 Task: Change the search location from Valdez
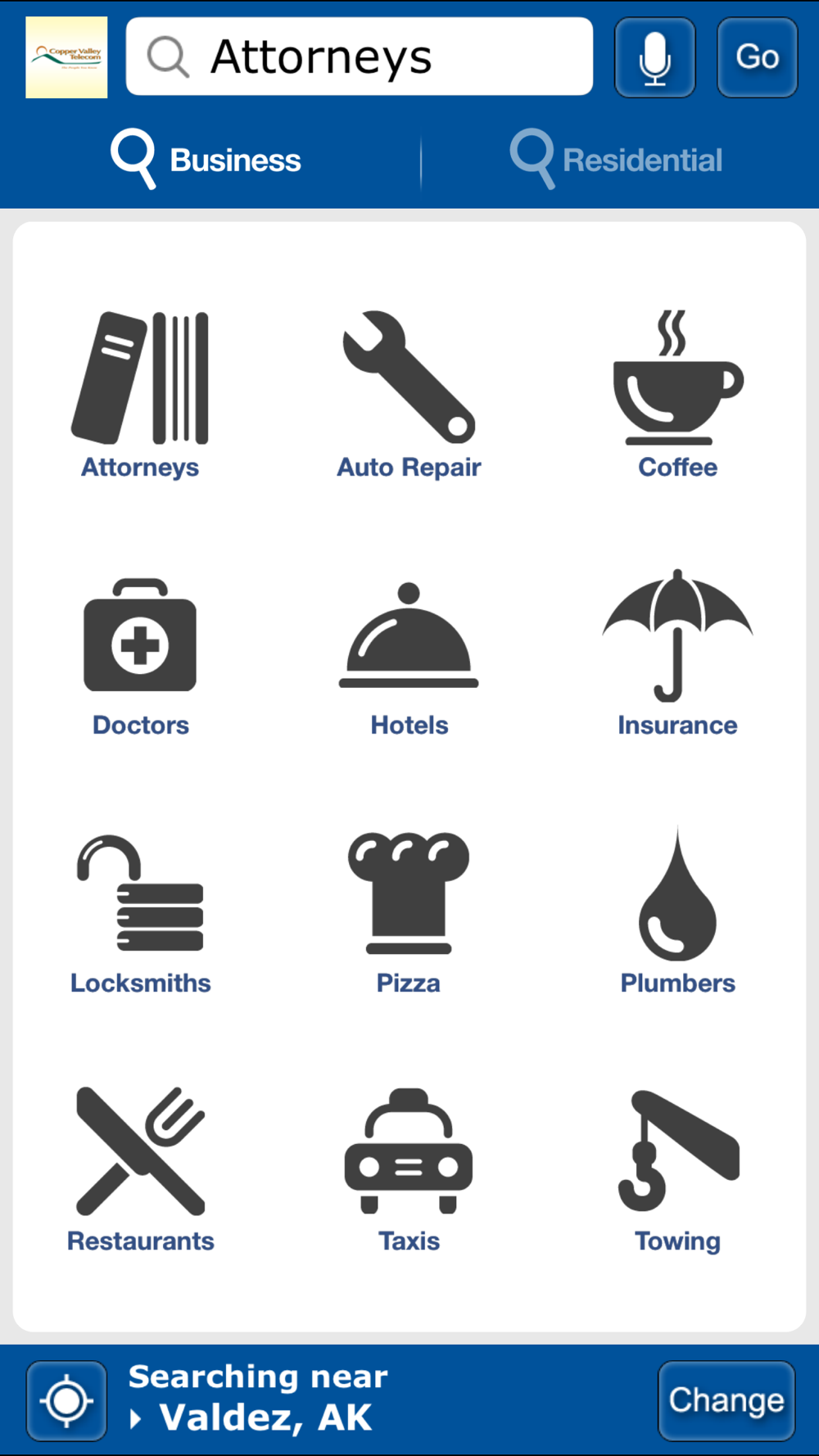pyautogui.click(x=726, y=1400)
